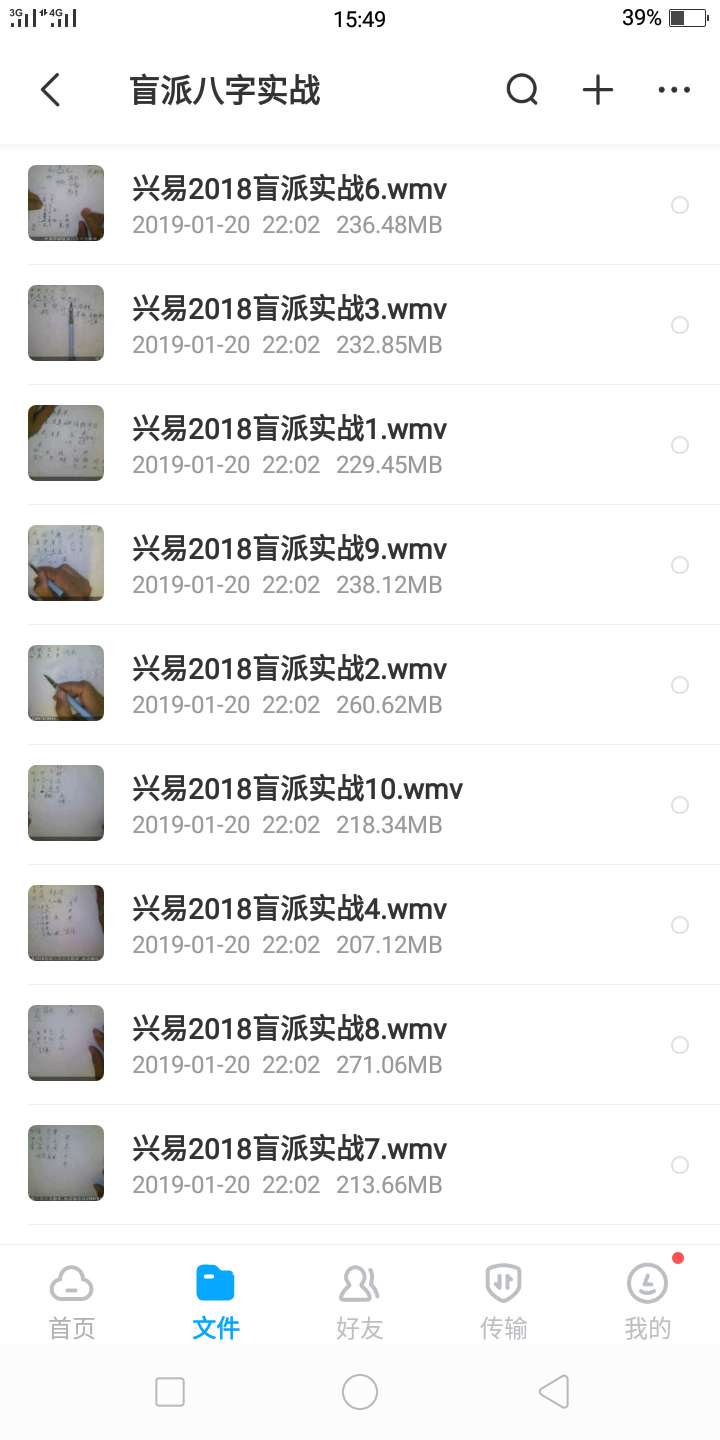Tap the plus icon to add files
720x1440 pixels.
[x=598, y=90]
